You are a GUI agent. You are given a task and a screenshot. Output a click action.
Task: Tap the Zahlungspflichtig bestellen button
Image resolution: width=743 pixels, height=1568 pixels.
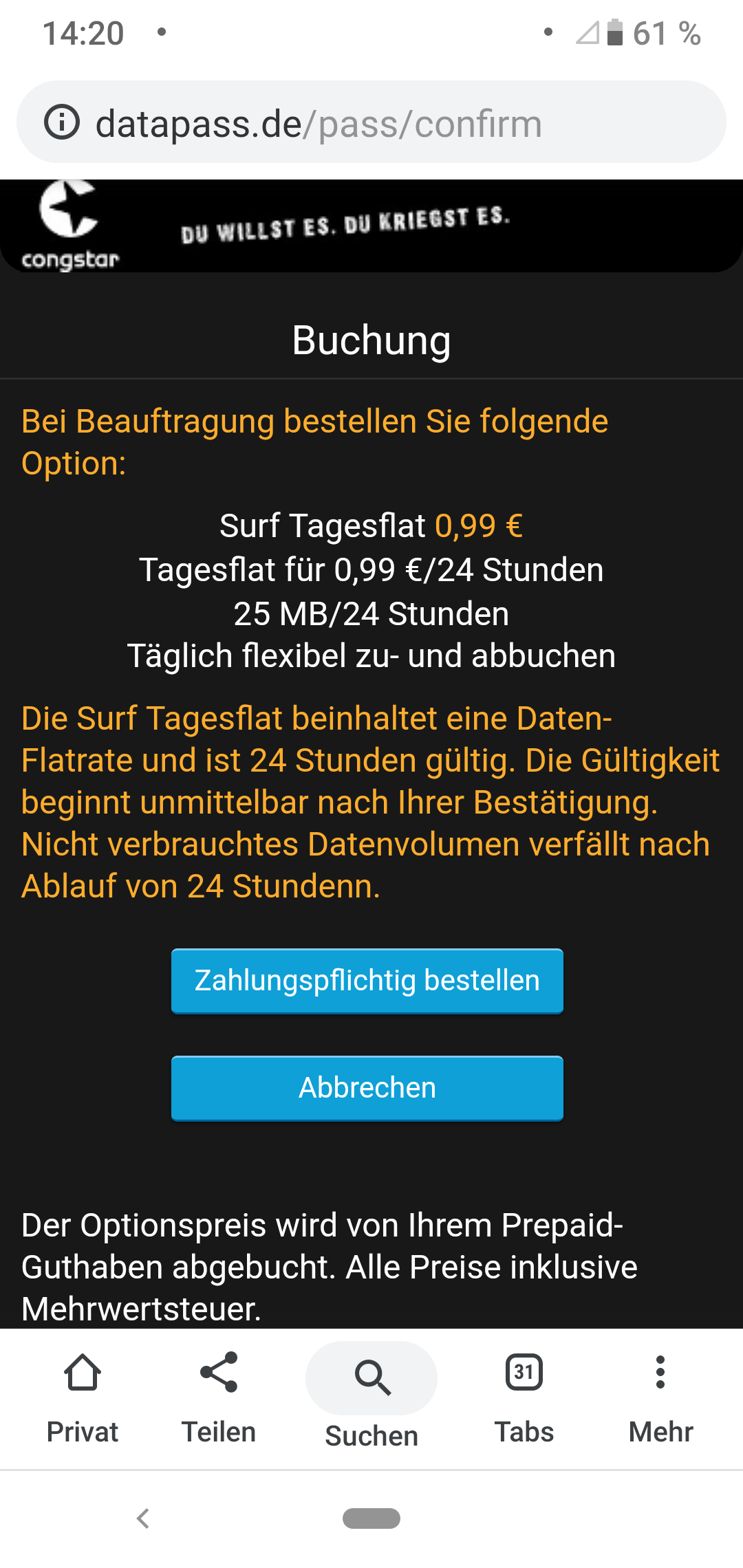[x=367, y=981]
